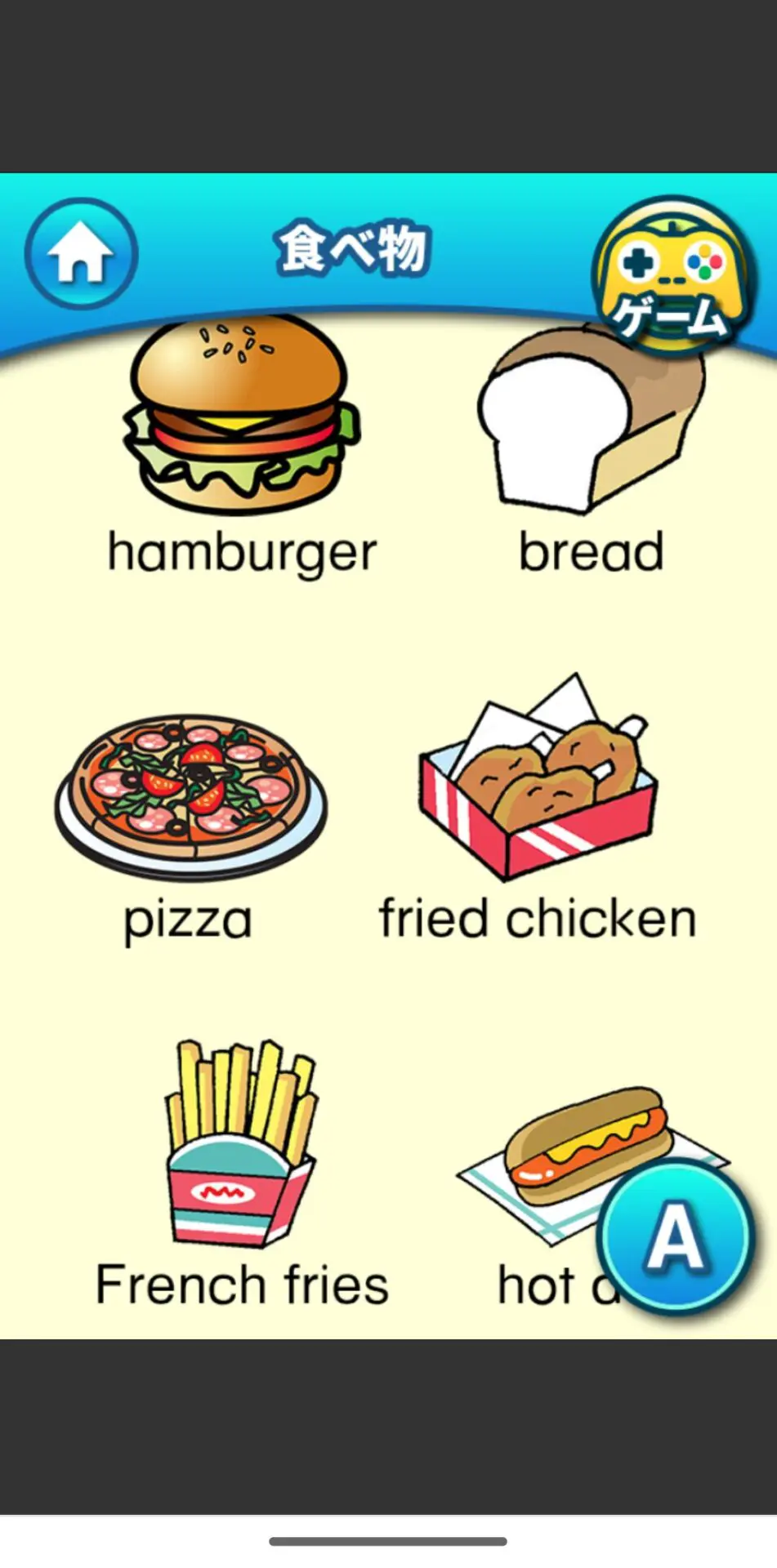Go to the home screen

click(x=81, y=254)
